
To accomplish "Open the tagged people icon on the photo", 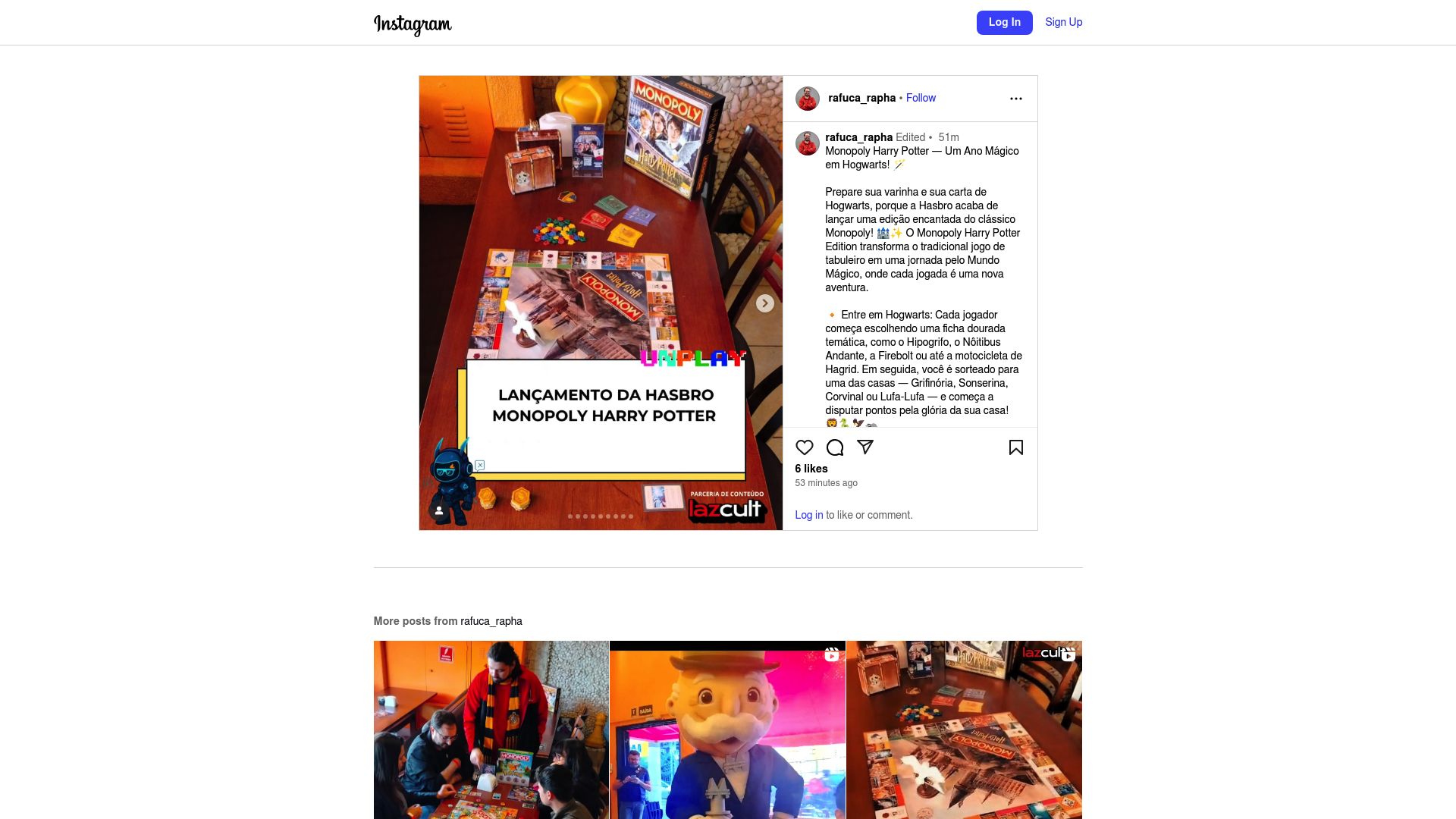I will (x=438, y=510).
